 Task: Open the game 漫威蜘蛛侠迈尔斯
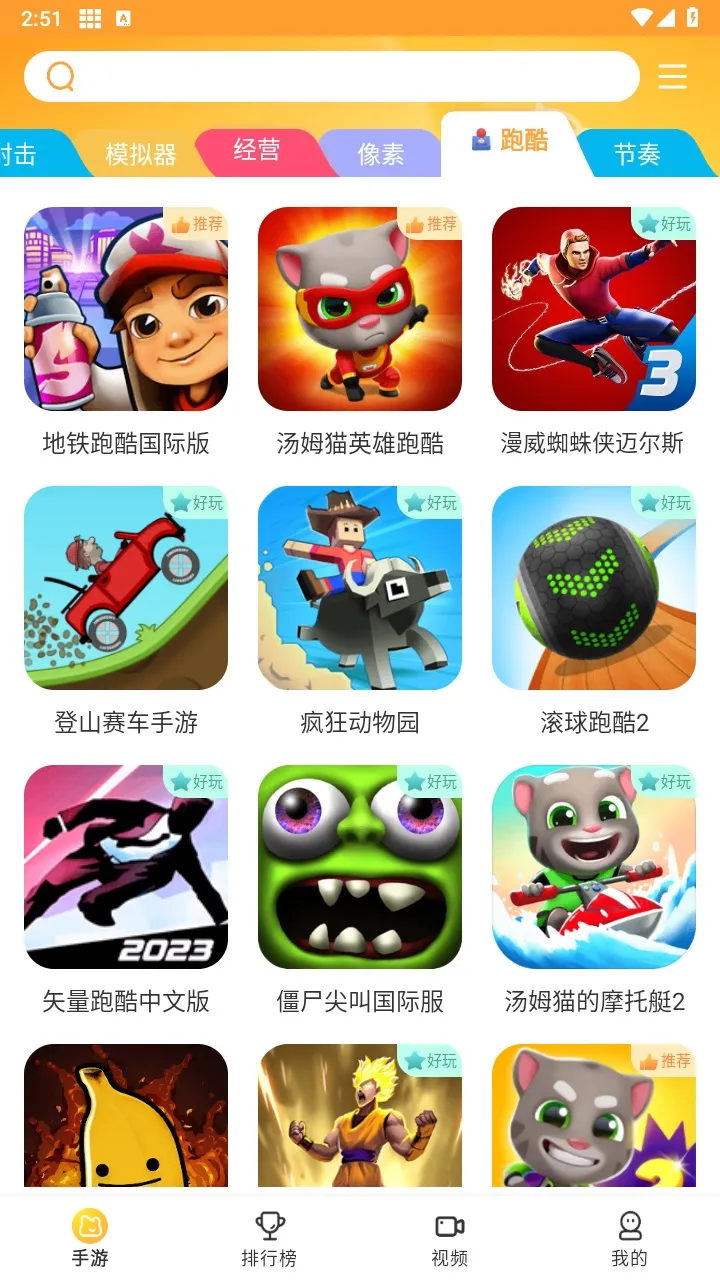(594, 309)
